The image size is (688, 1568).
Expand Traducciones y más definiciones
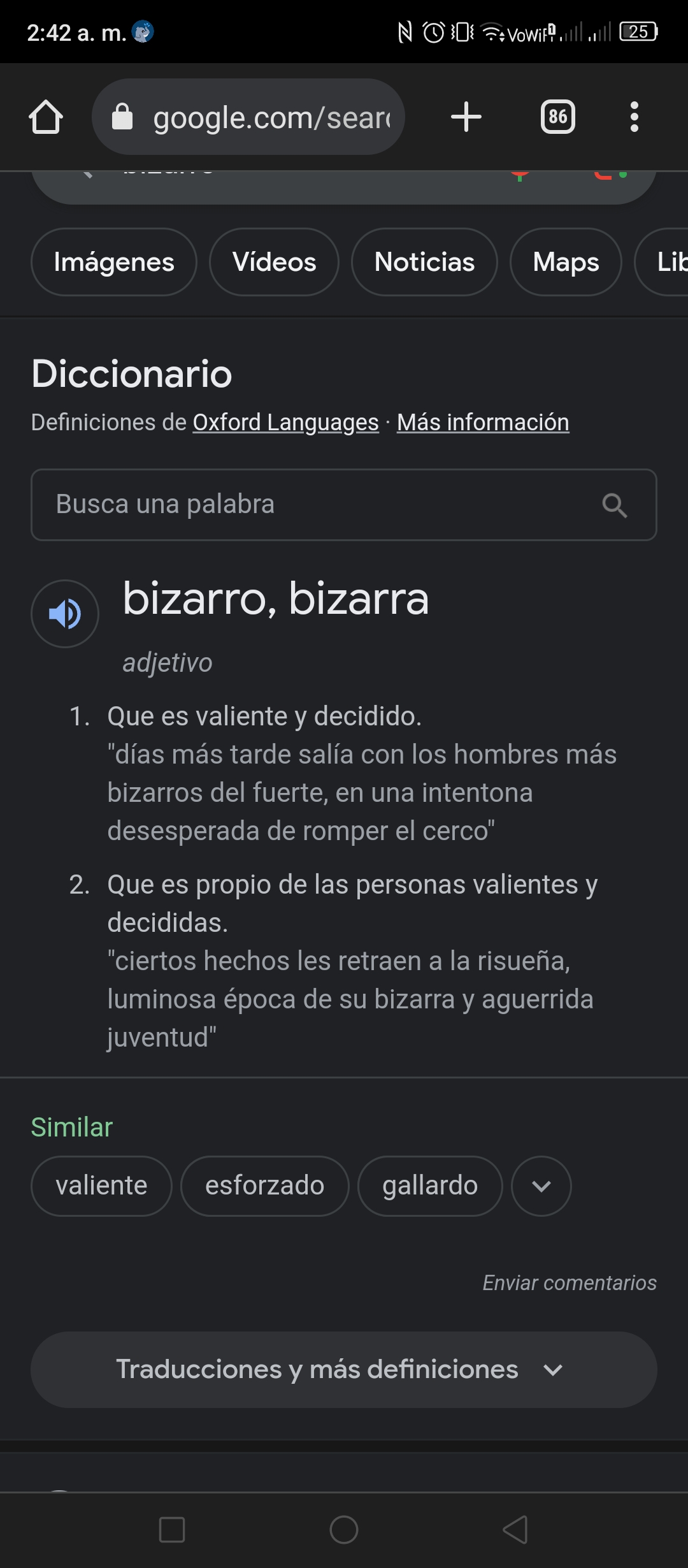344,1369
